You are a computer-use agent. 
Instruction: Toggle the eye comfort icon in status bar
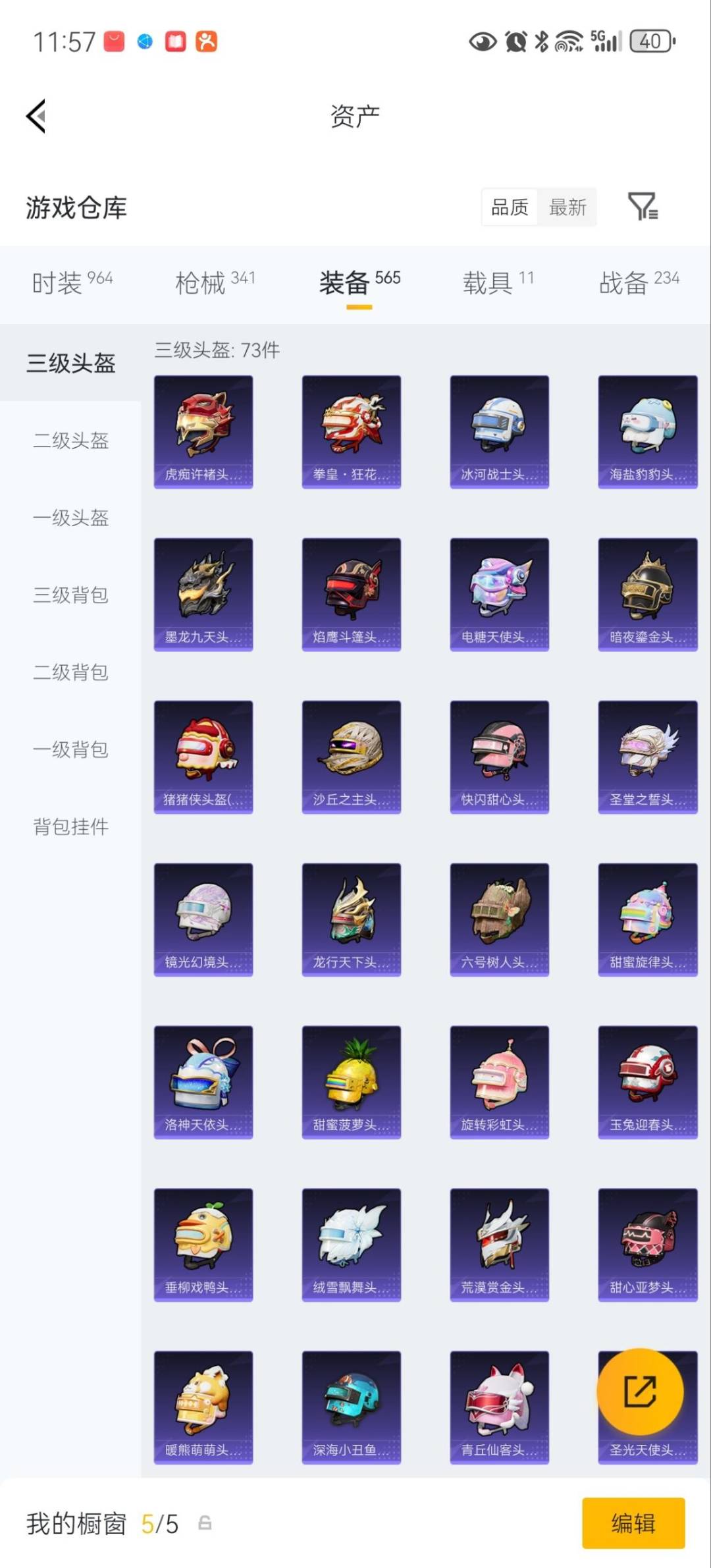point(483,42)
